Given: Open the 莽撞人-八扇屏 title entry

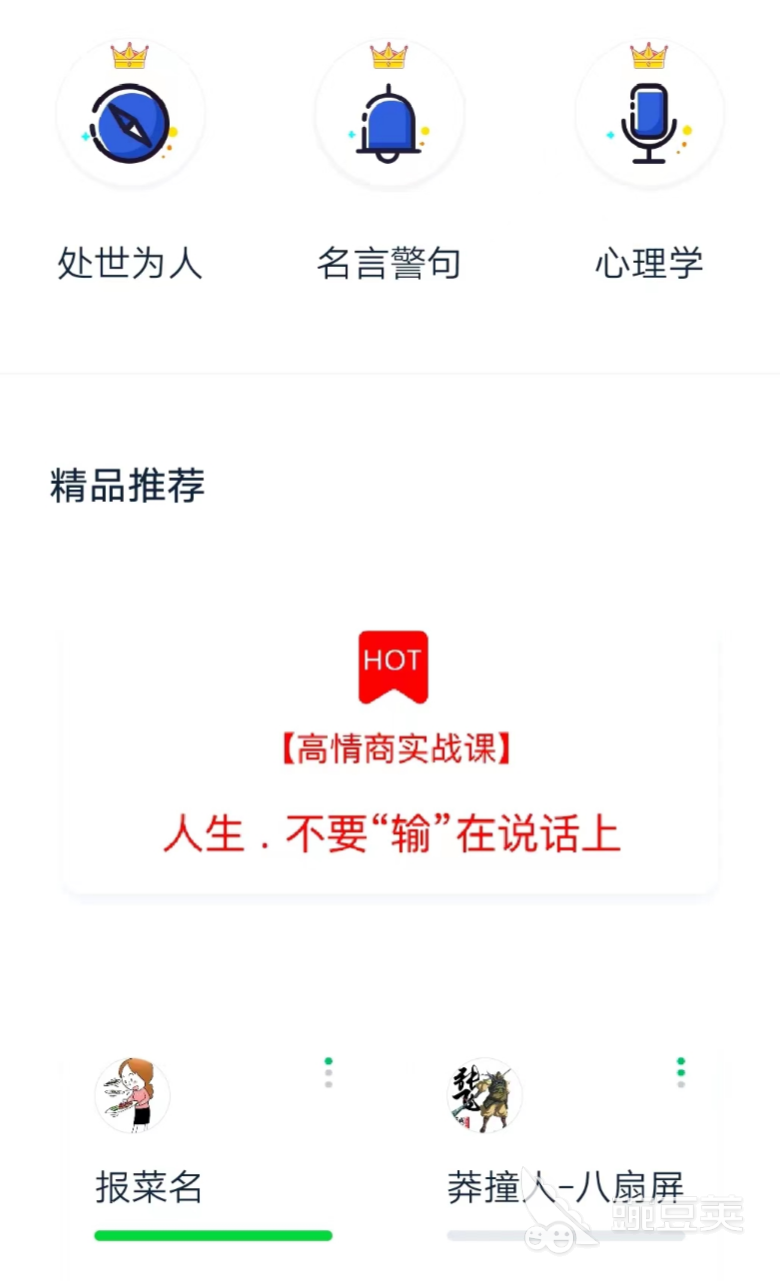Looking at the screenshot, I should coord(565,1188).
